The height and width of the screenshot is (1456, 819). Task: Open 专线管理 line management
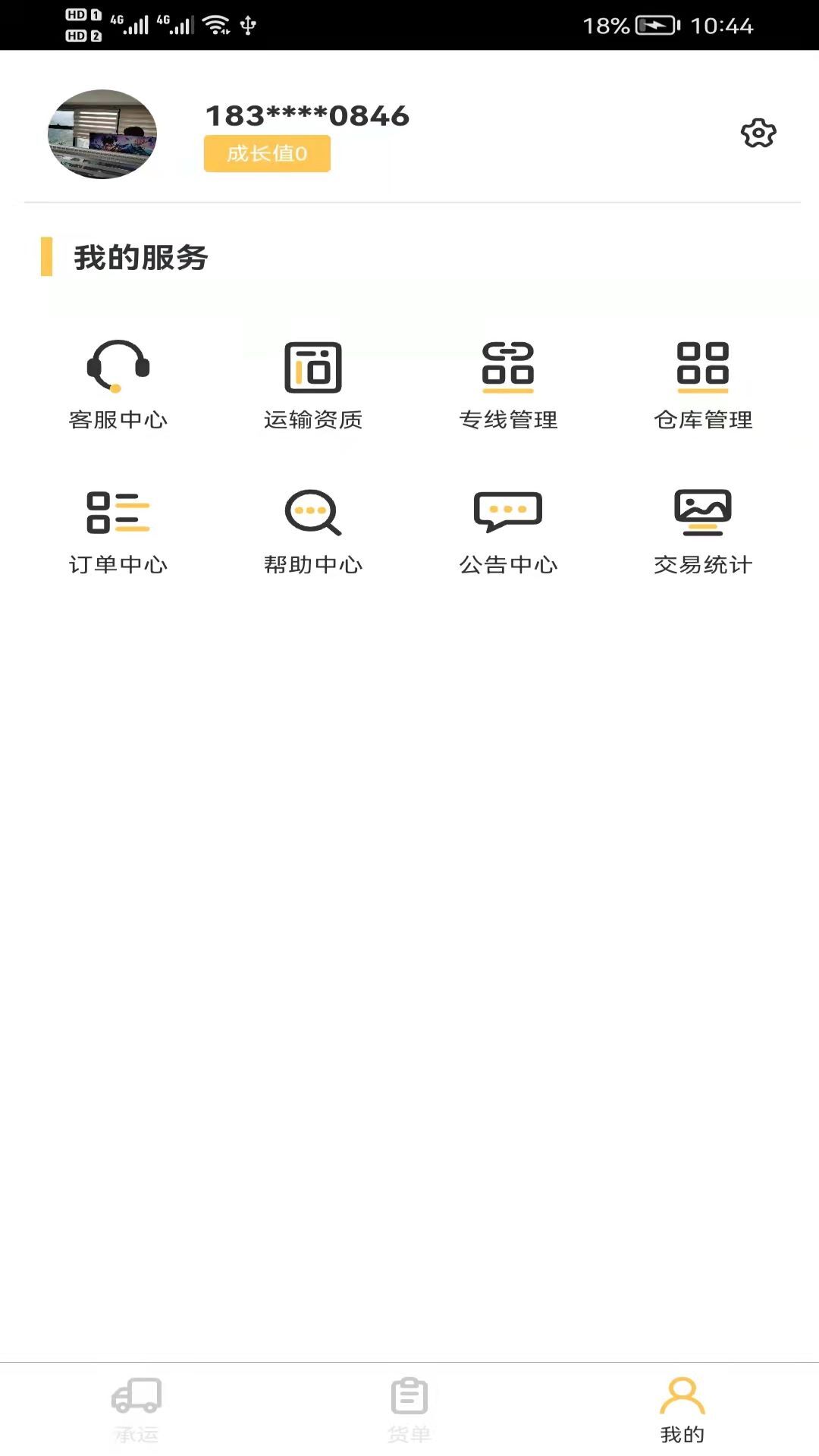[x=509, y=383]
